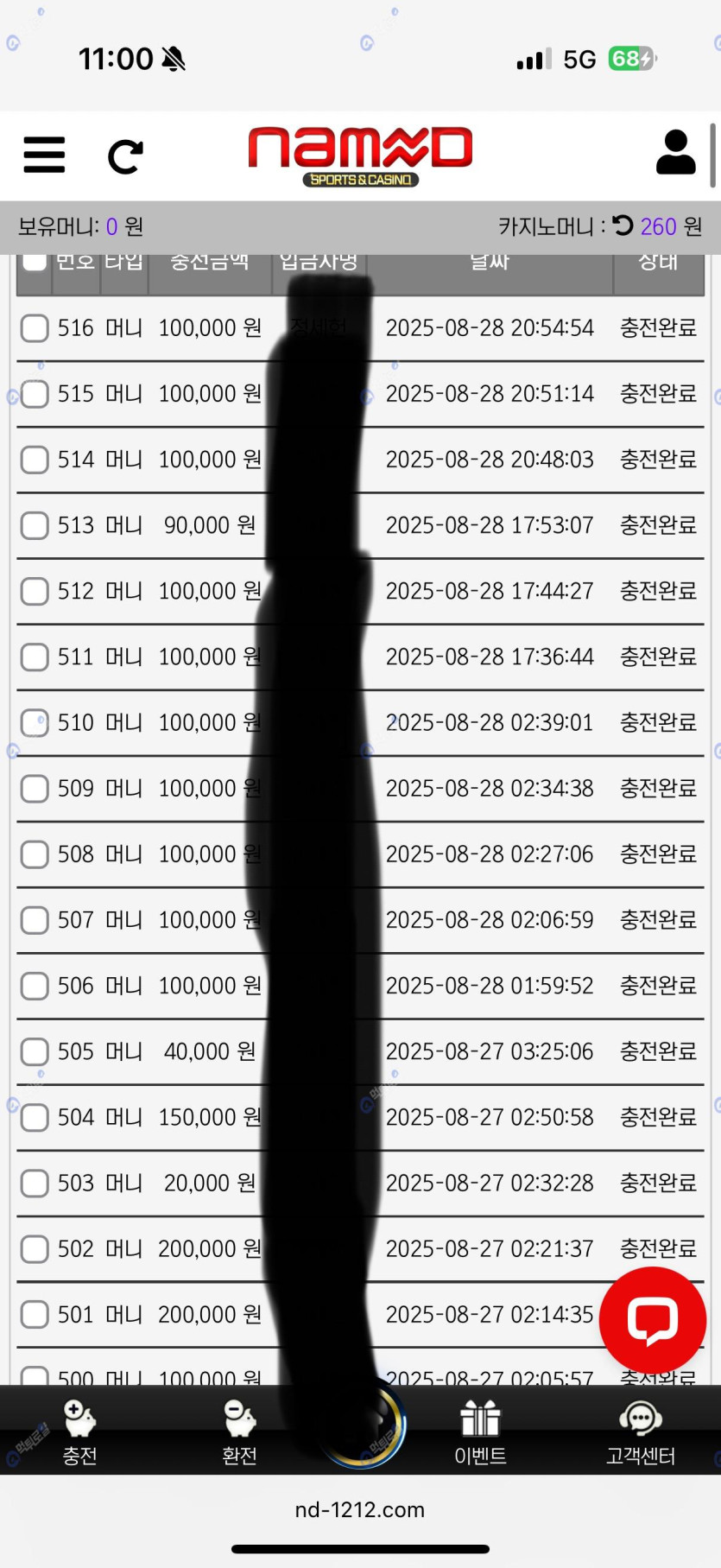The image size is (721, 1568).
Task: Open the user profile icon
Action: coord(675,153)
